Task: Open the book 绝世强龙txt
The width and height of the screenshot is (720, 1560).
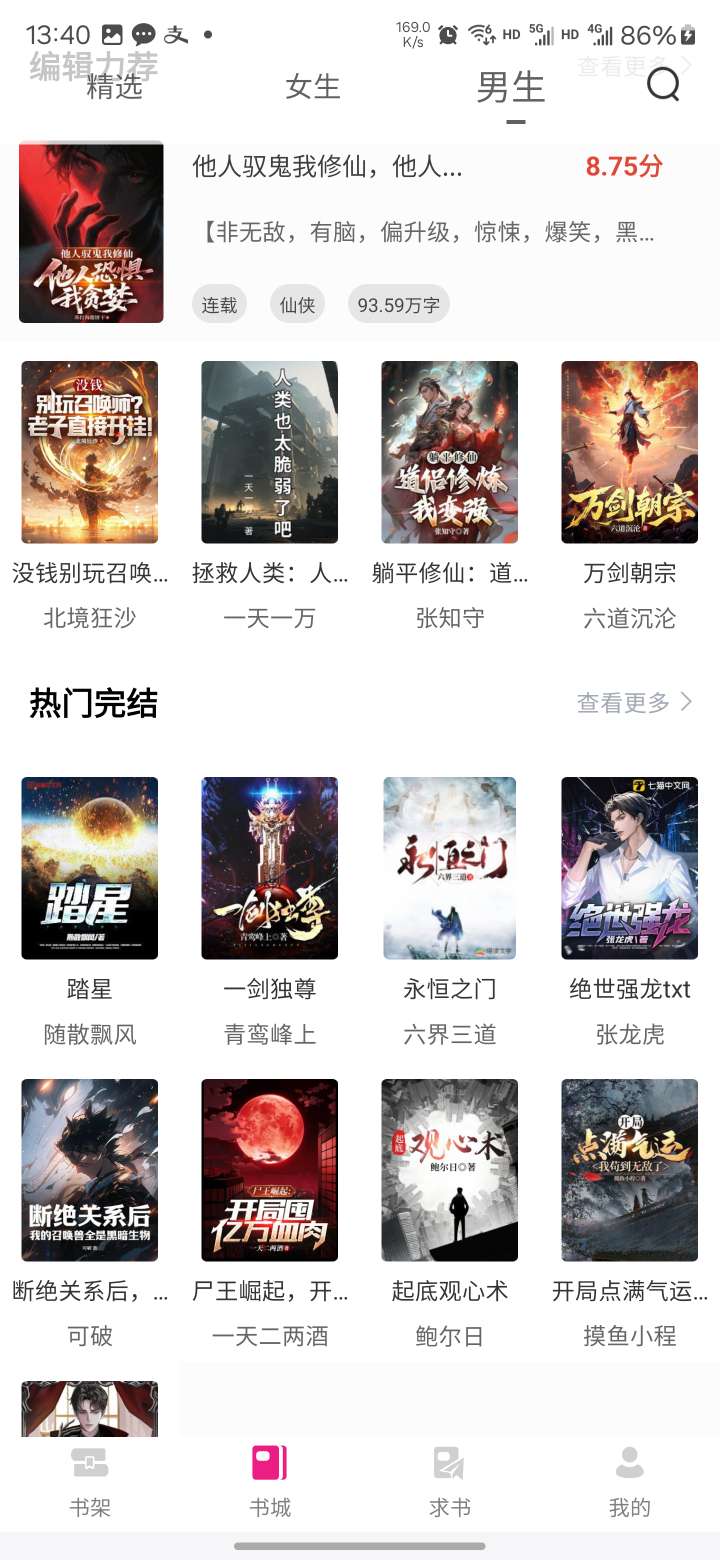Action: 630,868
